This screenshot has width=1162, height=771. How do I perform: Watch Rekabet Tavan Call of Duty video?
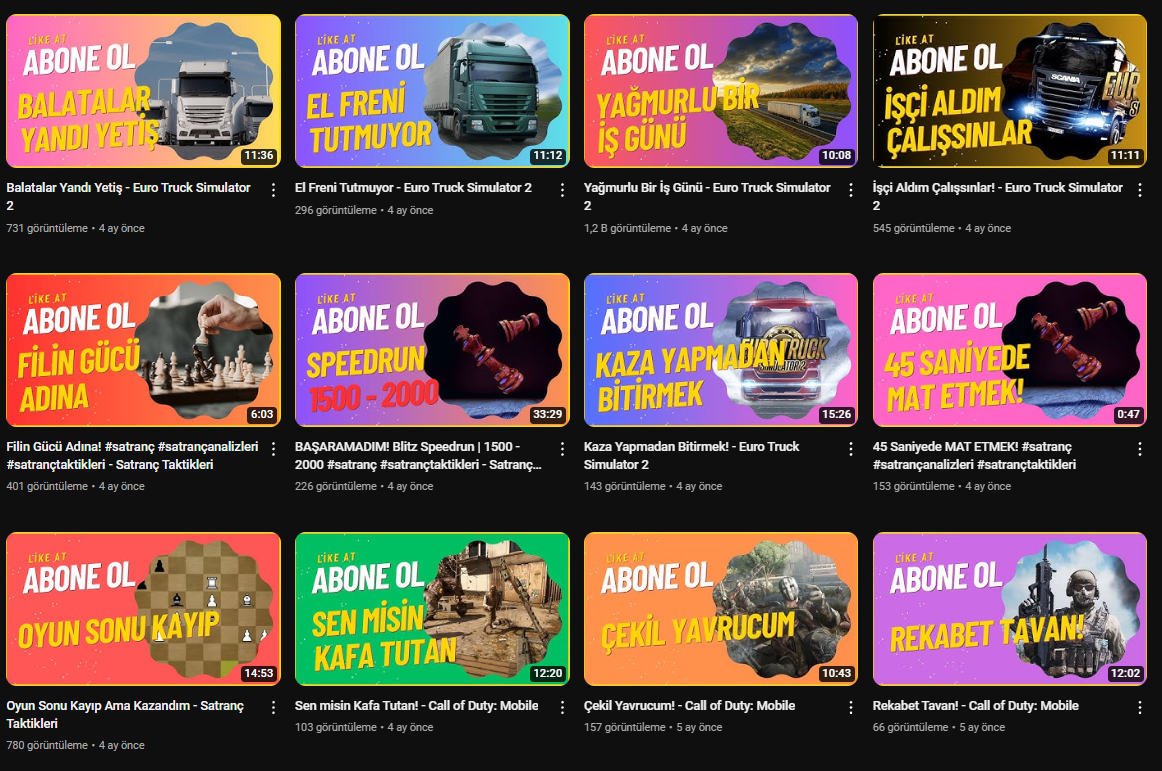(x=1009, y=609)
